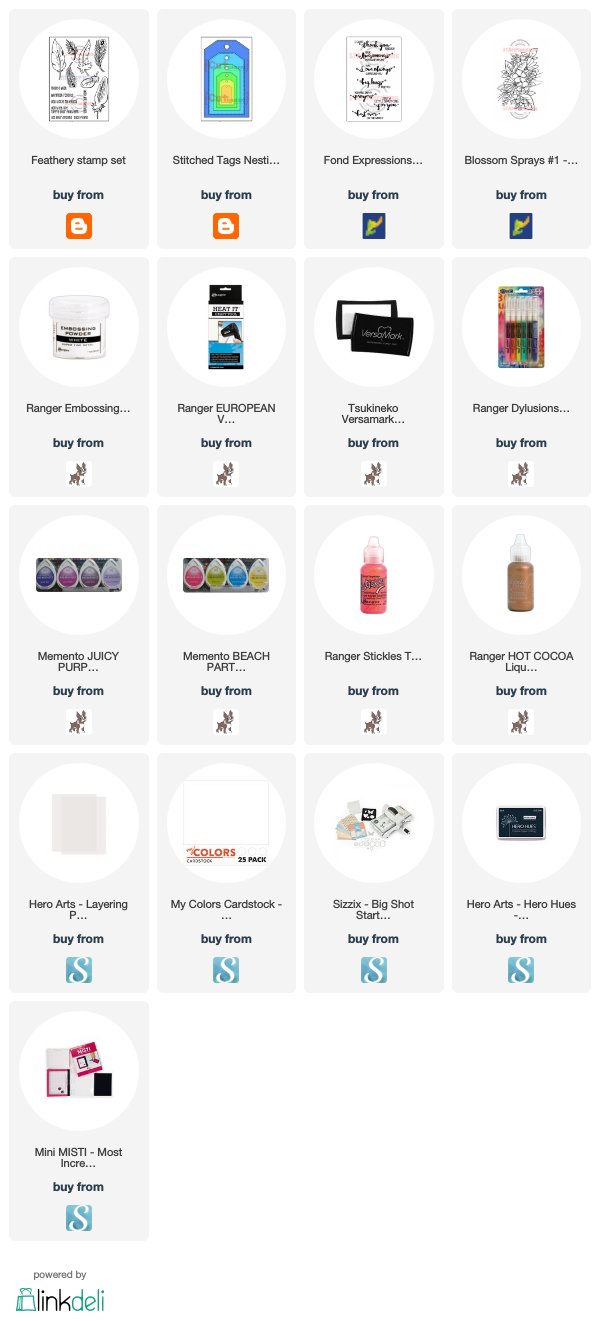Visit the linkdeli link at the bottom
The image size is (600, 1321).
[60, 1299]
